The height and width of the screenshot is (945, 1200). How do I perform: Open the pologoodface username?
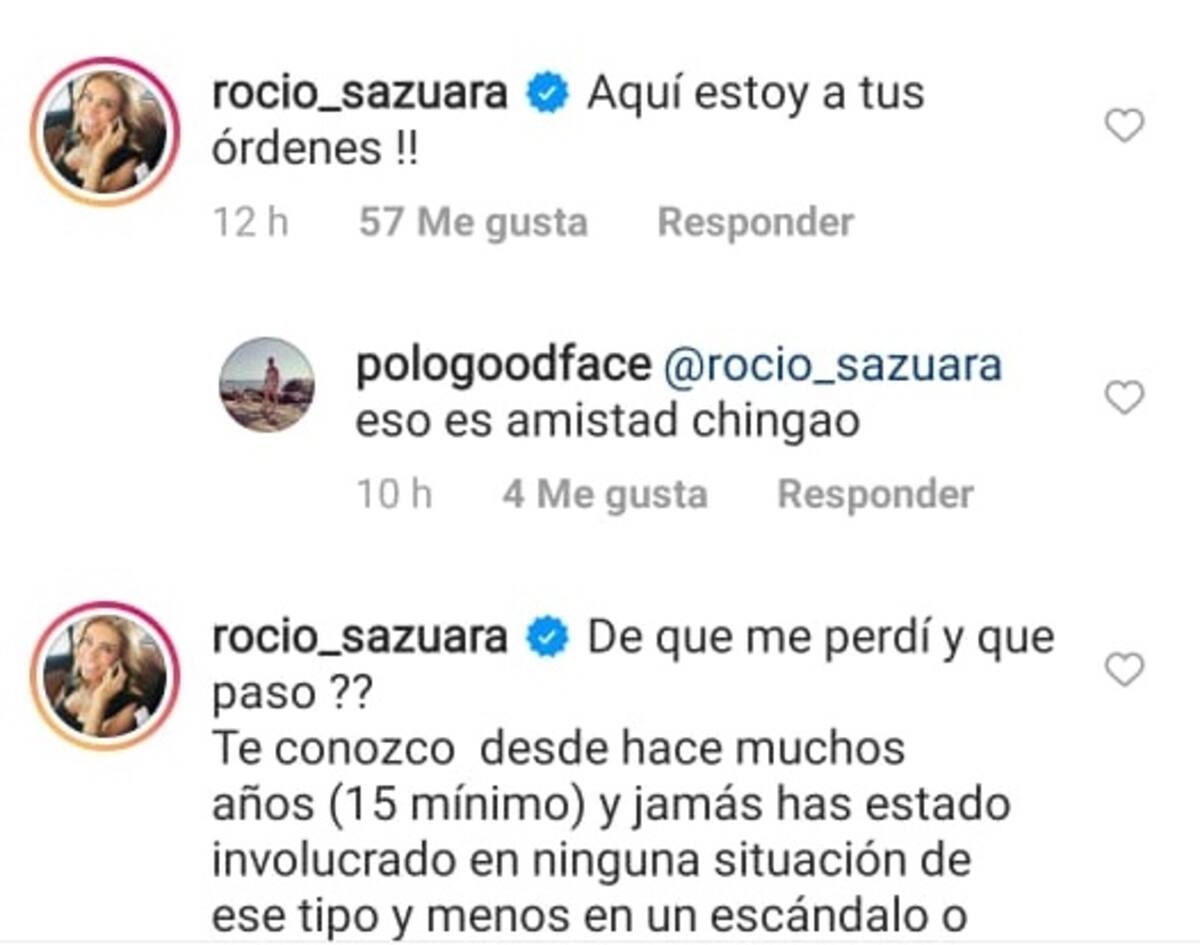[x=503, y=366]
